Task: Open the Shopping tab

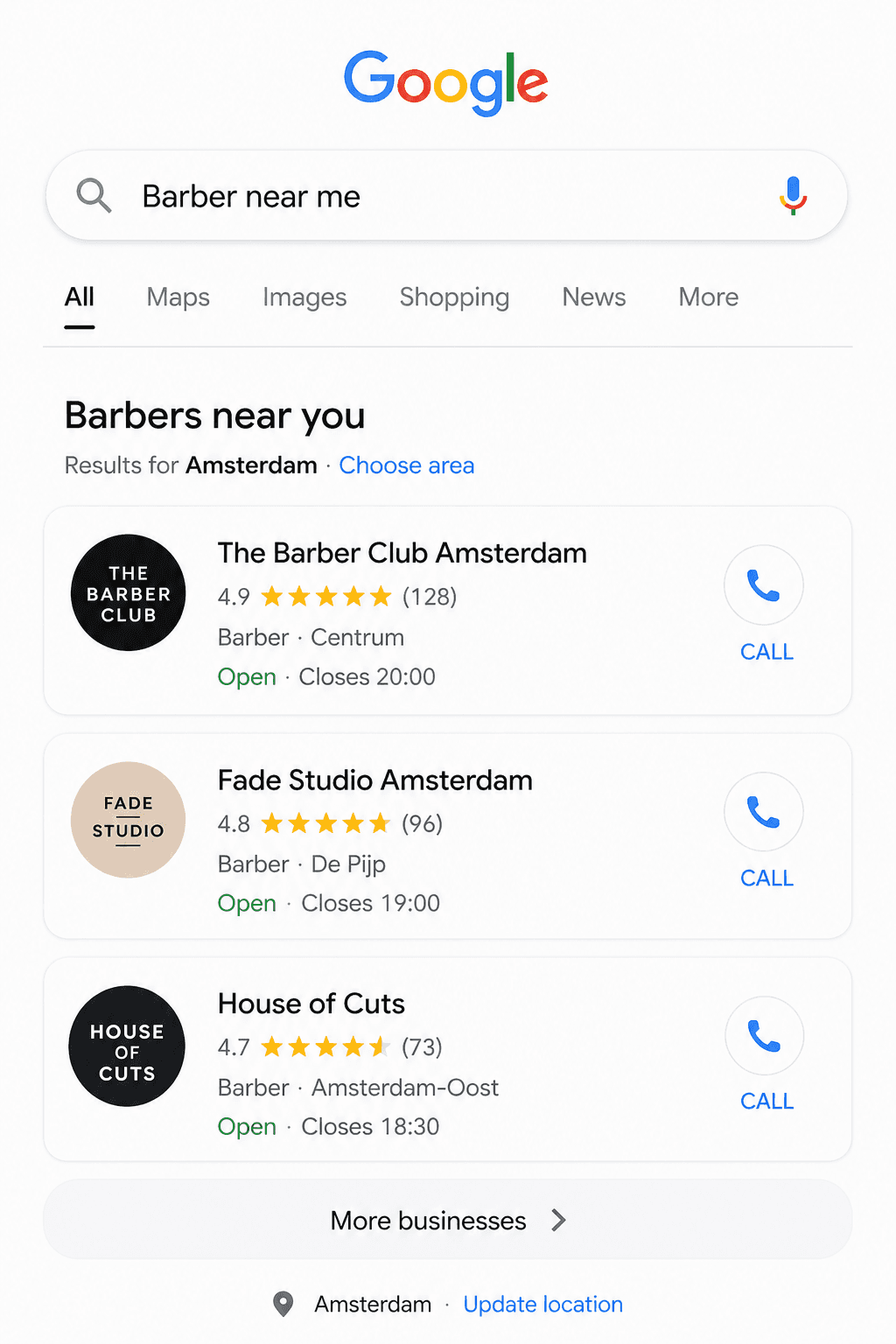Action: tap(454, 297)
